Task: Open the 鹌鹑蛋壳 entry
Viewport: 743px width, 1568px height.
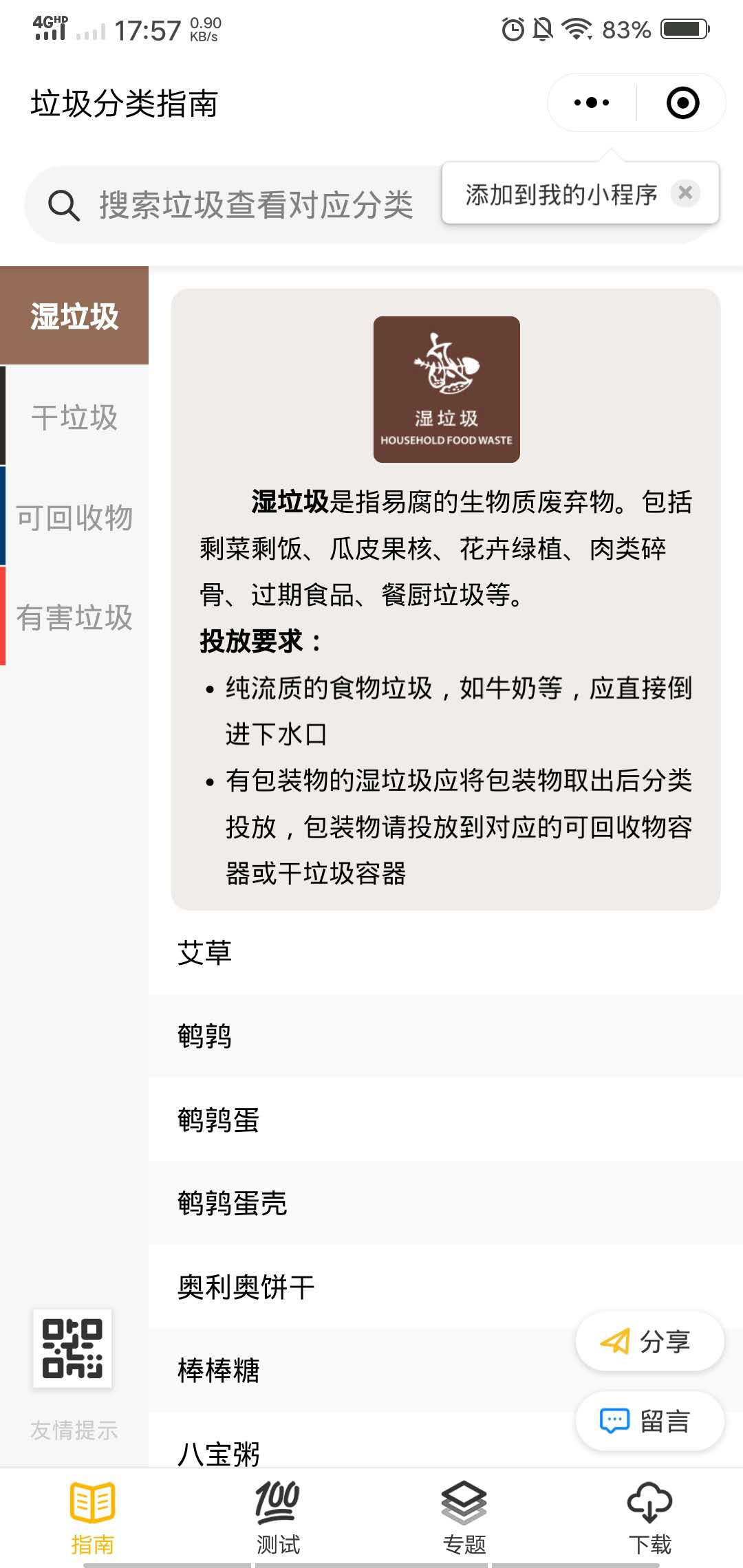Action: click(x=440, y=1204)
